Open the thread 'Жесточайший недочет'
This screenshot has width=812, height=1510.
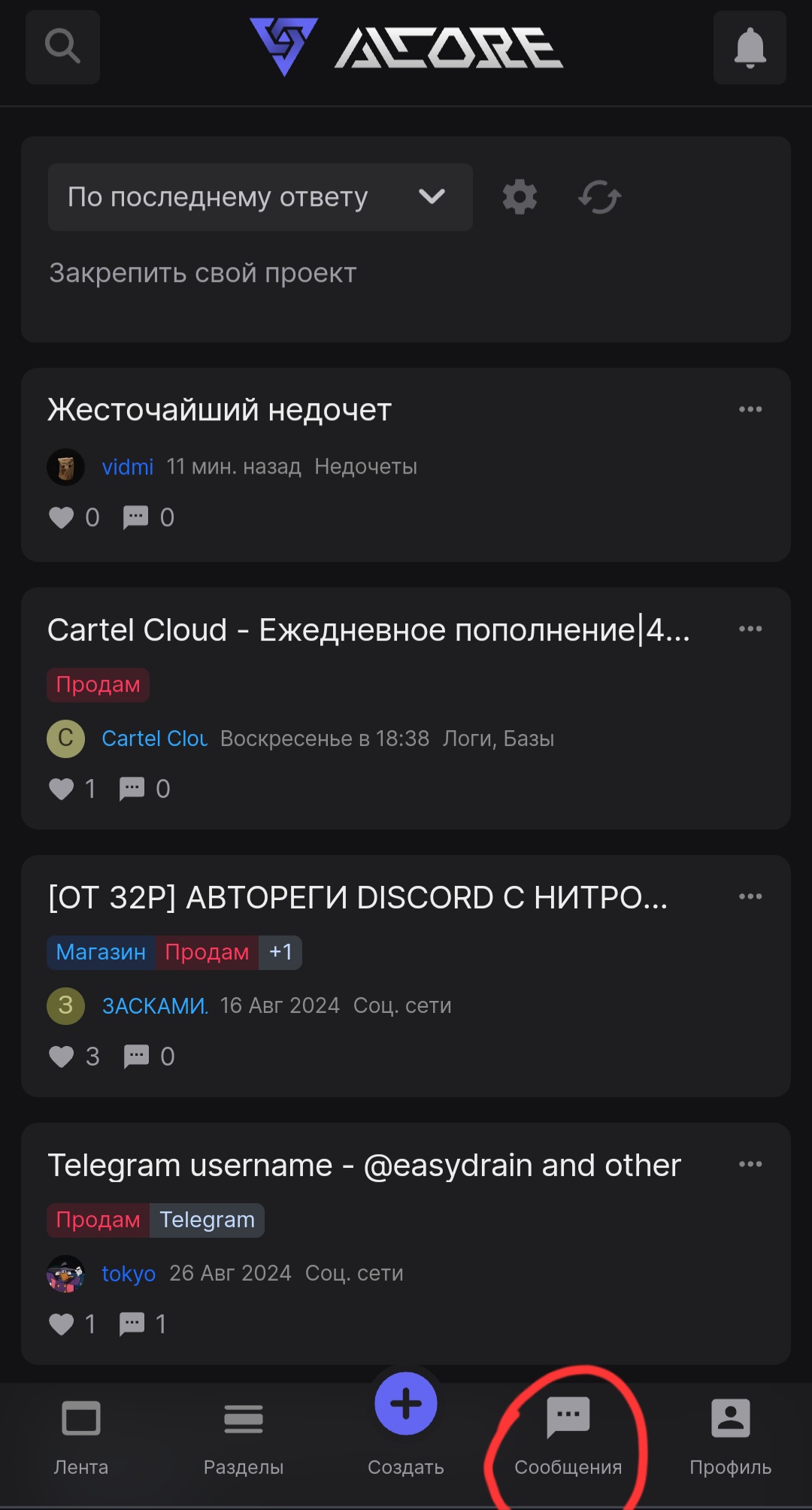220,411
